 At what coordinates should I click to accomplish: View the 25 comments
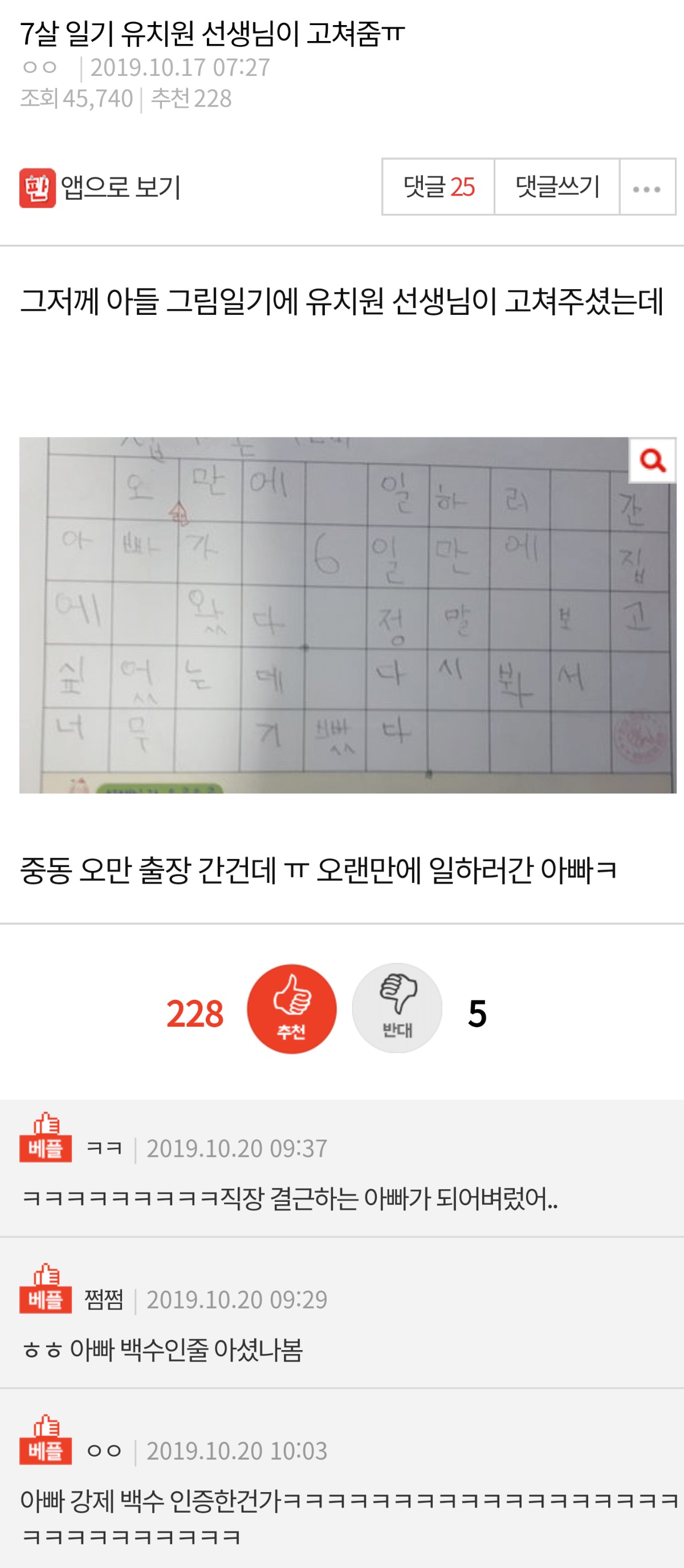point(438,187)
